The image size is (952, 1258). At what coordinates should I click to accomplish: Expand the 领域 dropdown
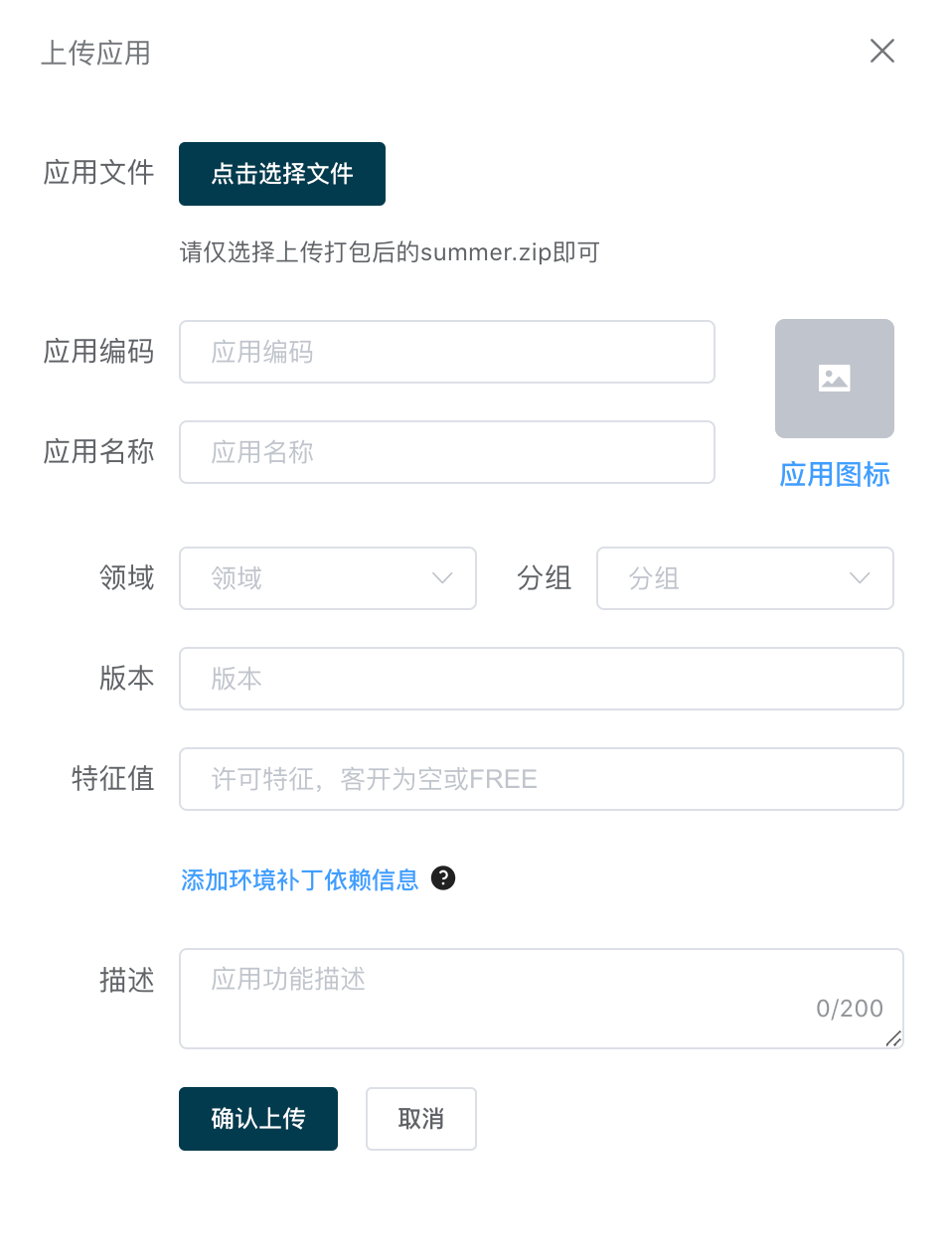(328, 578)
